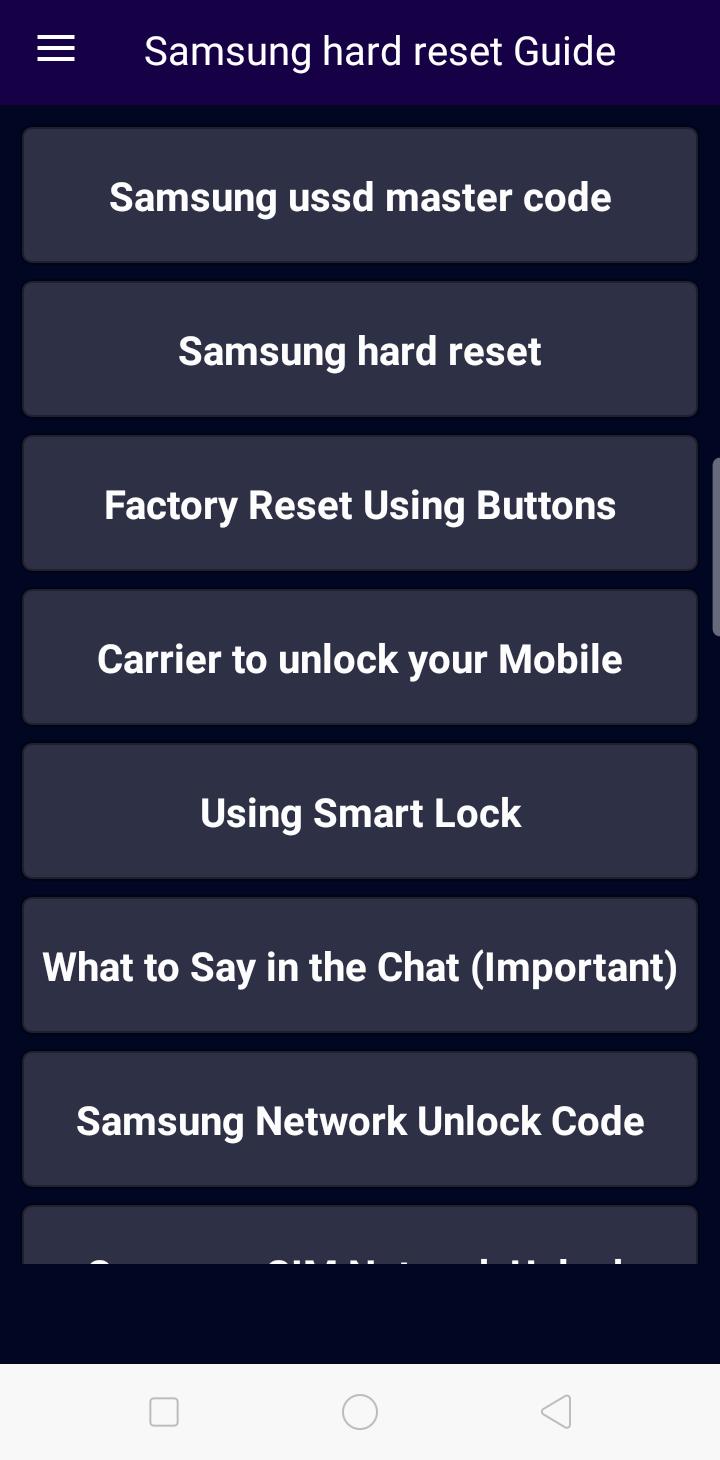Viewport: 720px width, 1460px height.
Task: Select the Samsung hard reset button
Action: (360, 350)
